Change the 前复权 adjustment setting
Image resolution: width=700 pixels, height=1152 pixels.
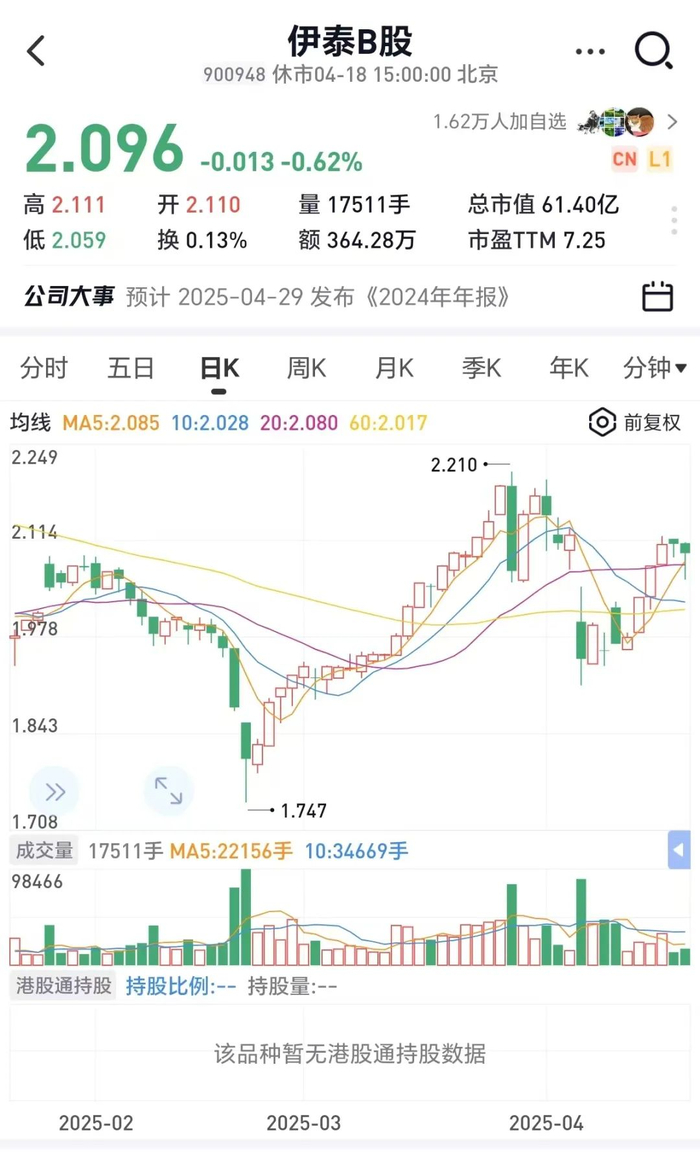point(636,423)
